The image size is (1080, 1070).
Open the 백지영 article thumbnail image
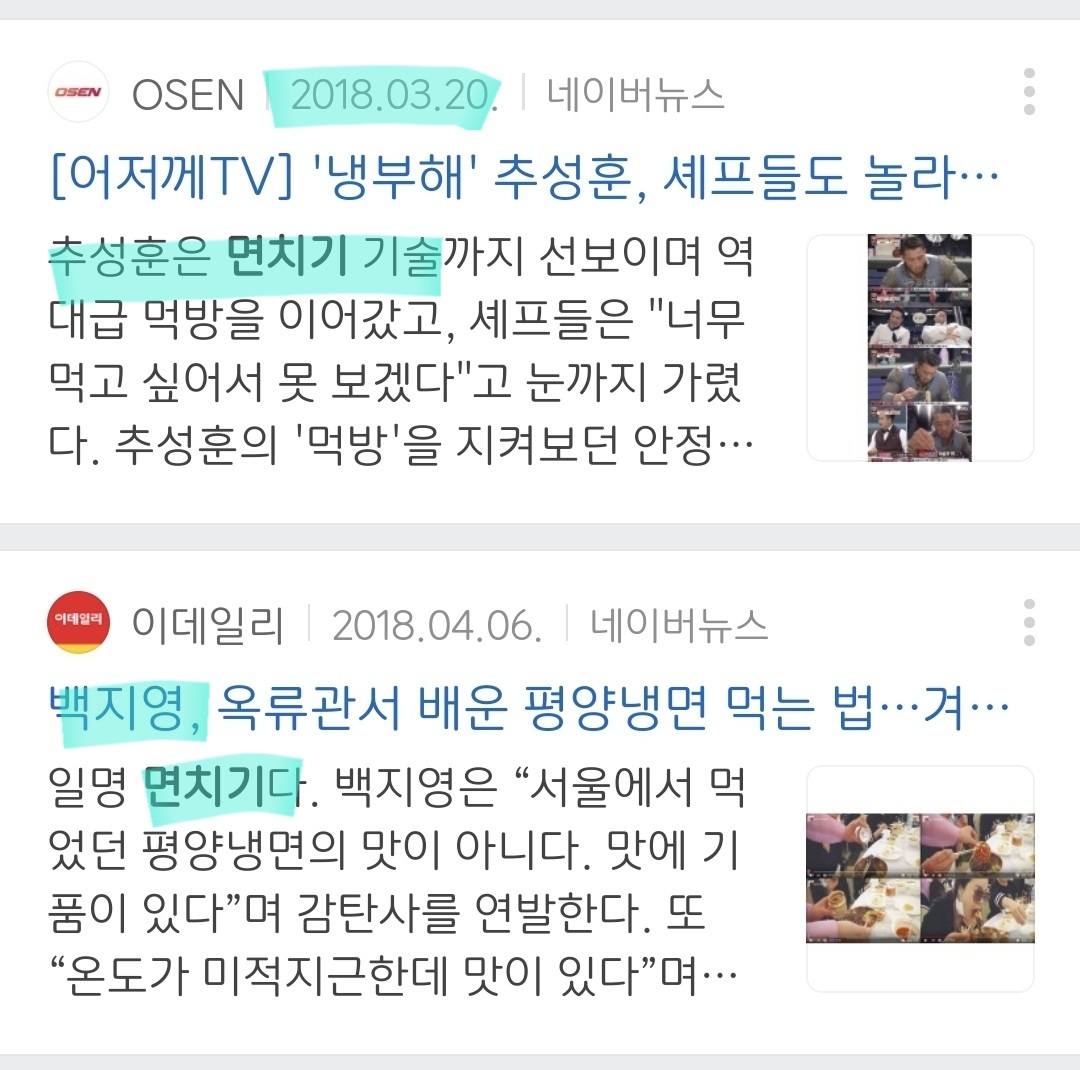click(920, 878)
